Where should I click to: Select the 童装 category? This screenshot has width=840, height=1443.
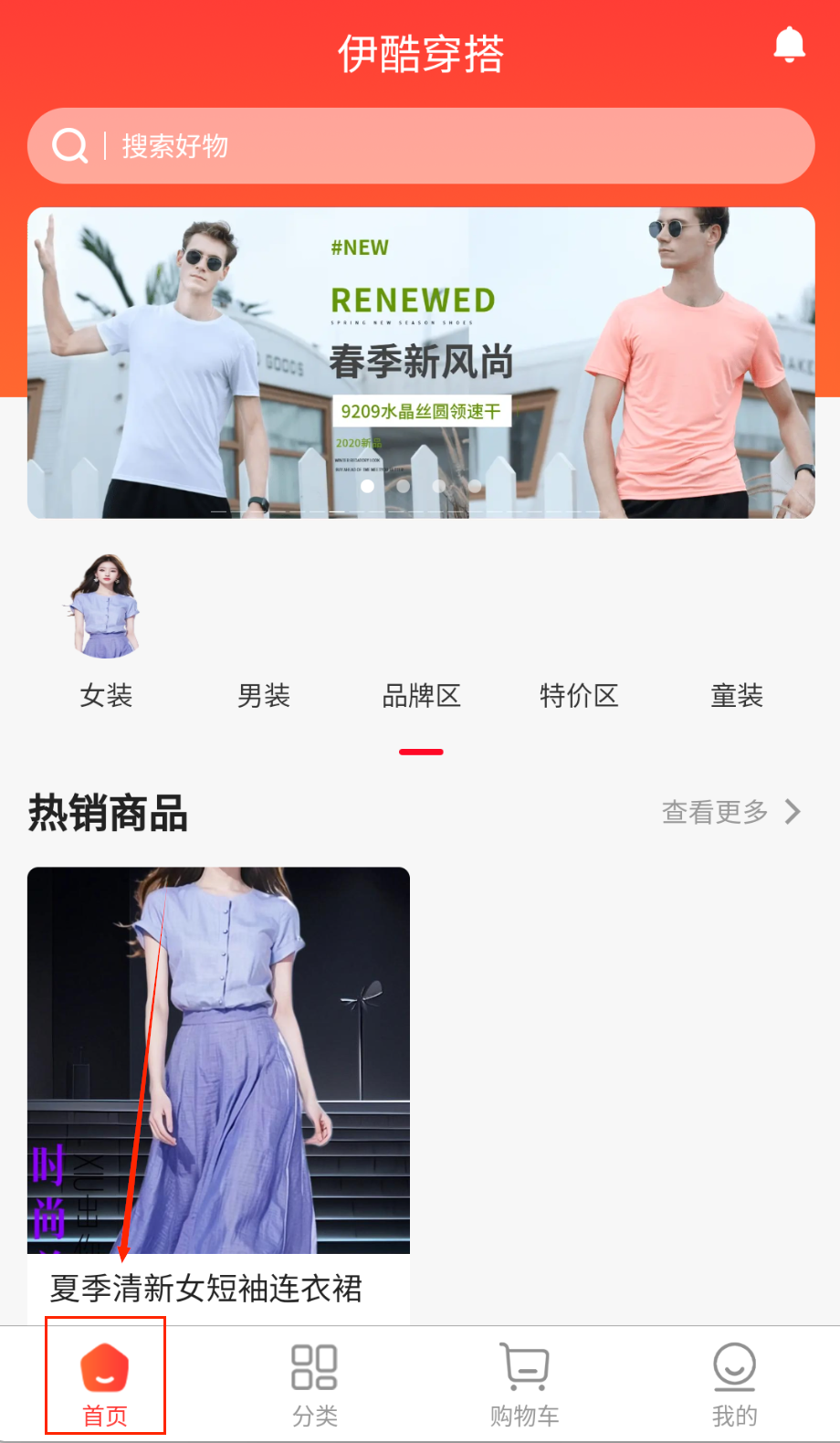coord(736,695)
